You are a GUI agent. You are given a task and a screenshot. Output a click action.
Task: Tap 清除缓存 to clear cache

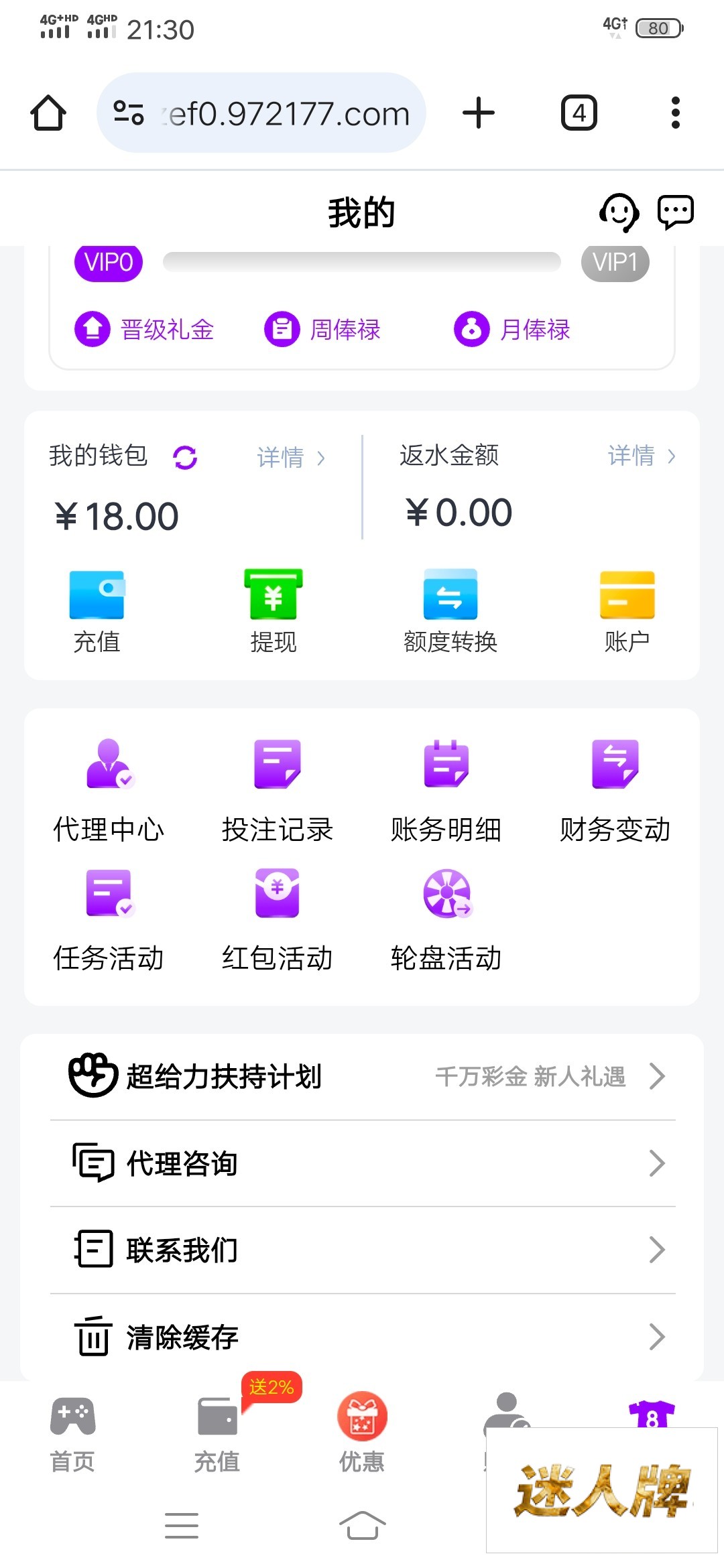[x=362, y=1337]
